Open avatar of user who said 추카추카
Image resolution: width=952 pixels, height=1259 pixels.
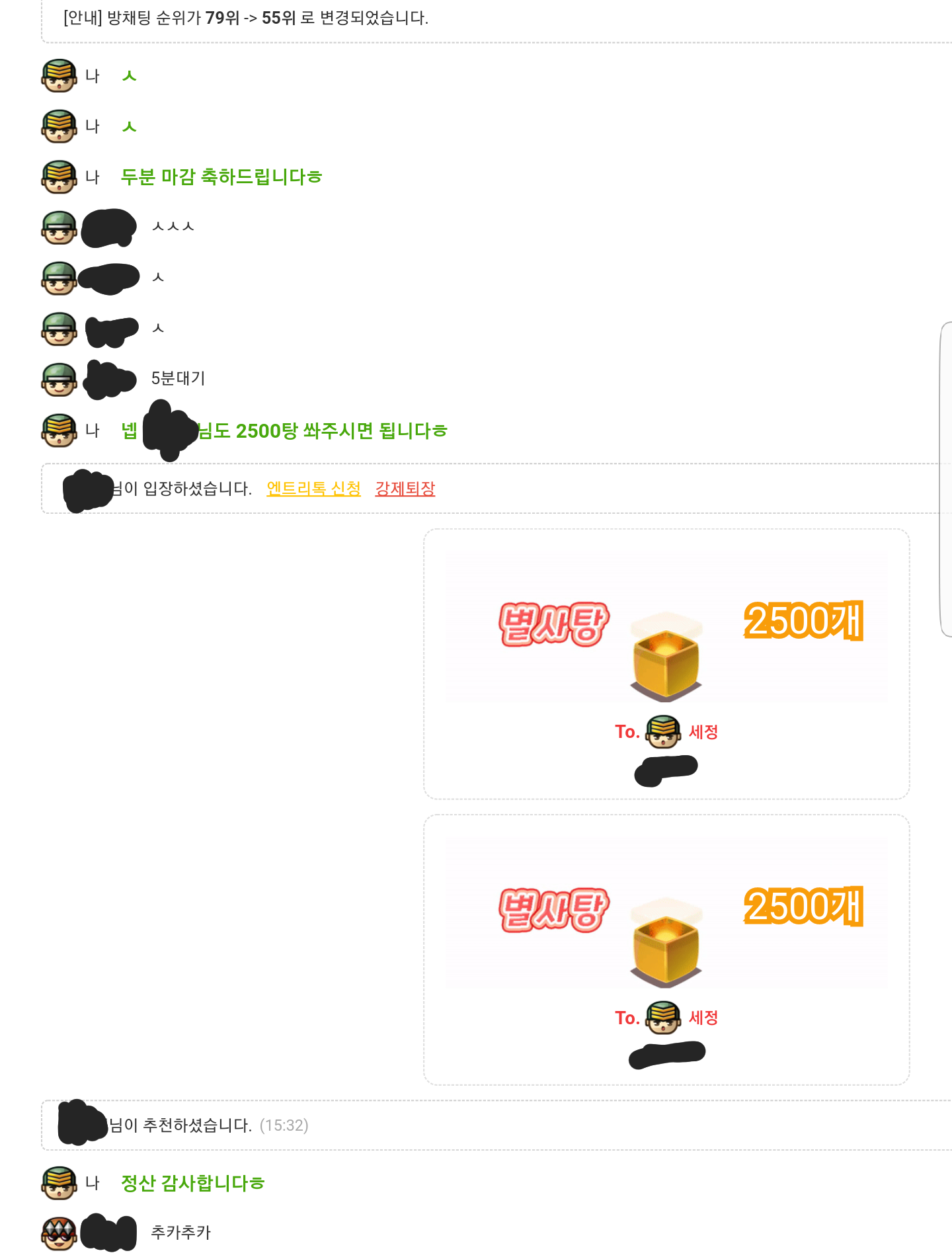point(59,1233)
